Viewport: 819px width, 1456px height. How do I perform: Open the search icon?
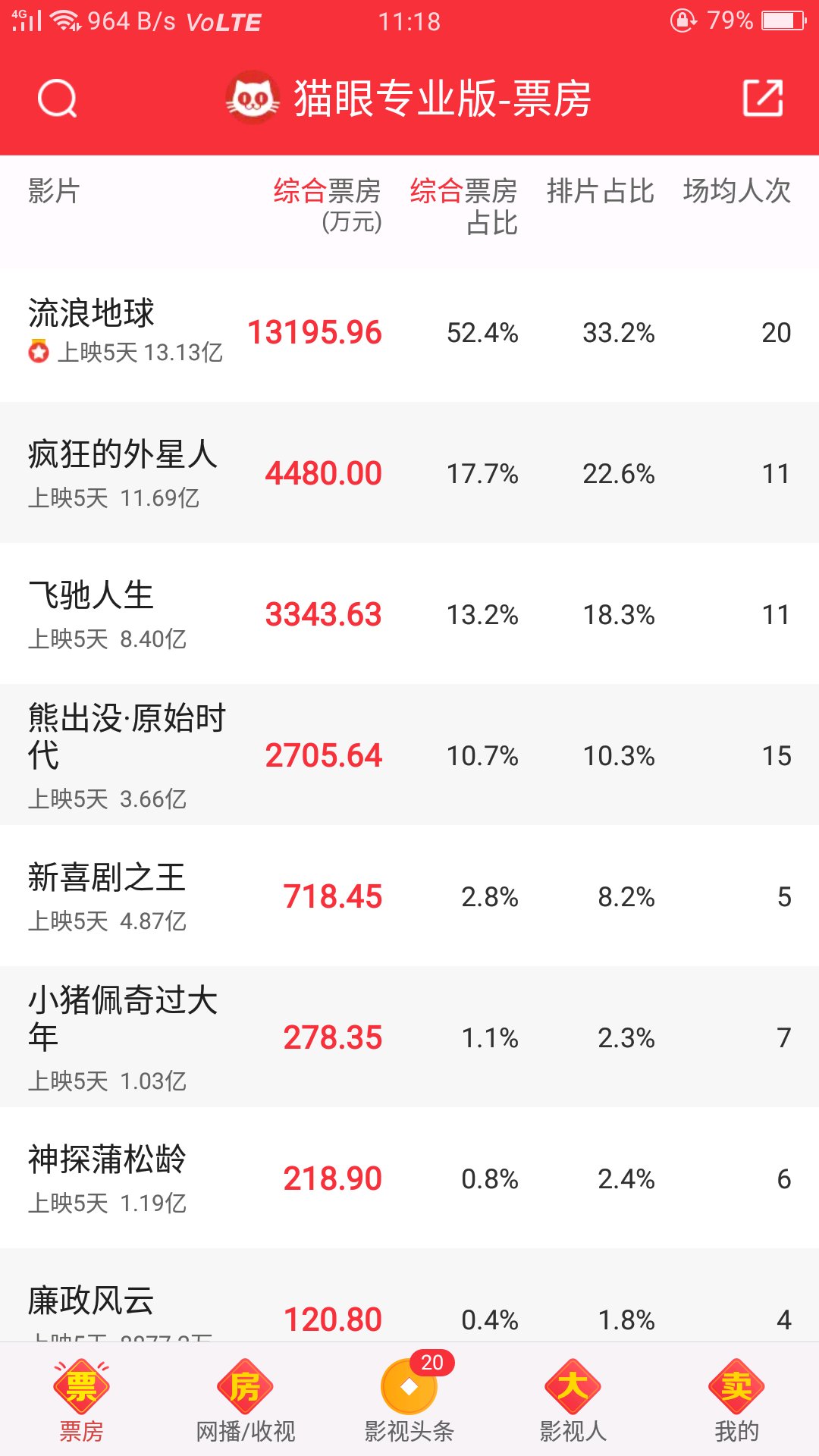click(x=58, y=99)
